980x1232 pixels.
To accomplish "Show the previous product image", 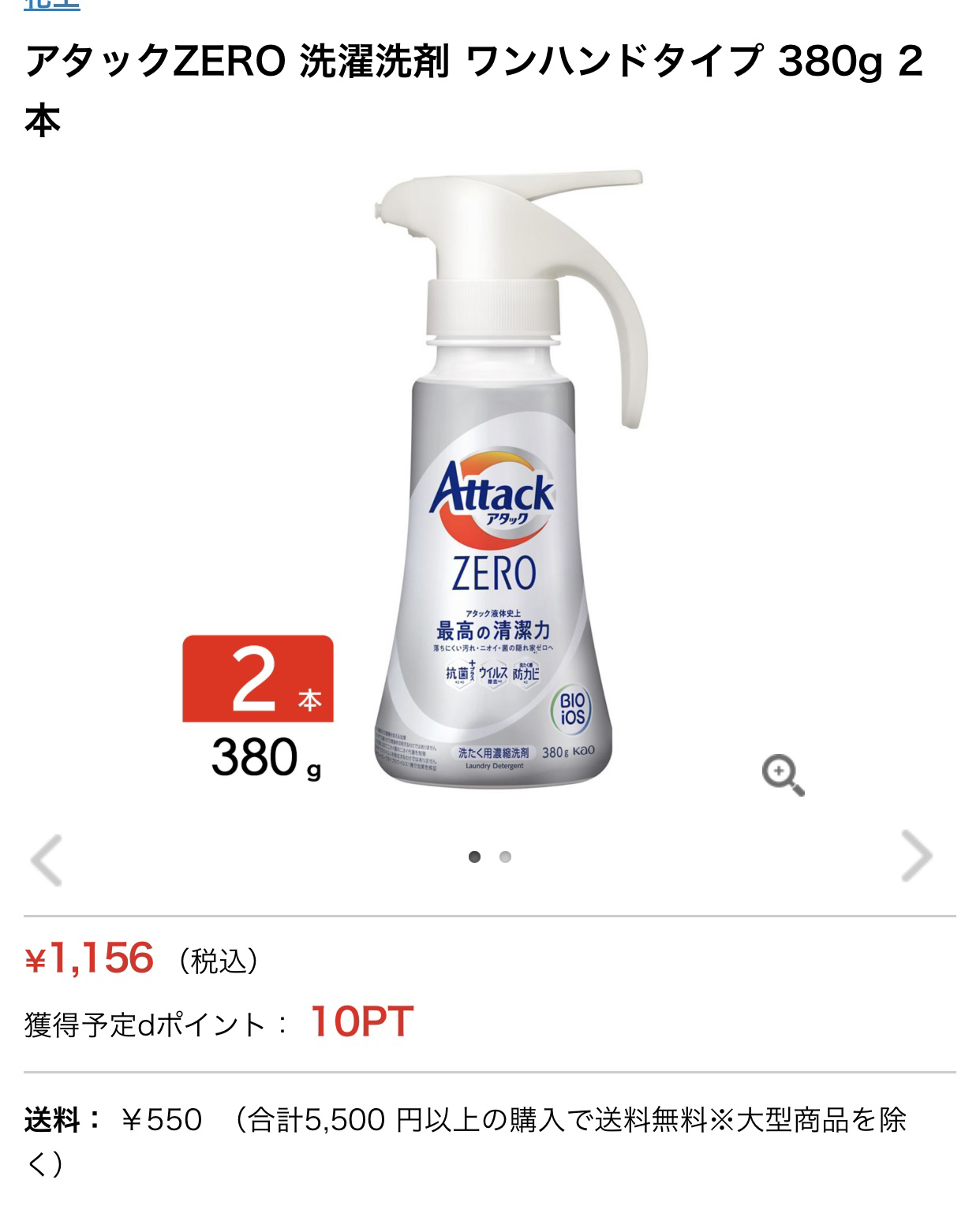I will [47, 859].
